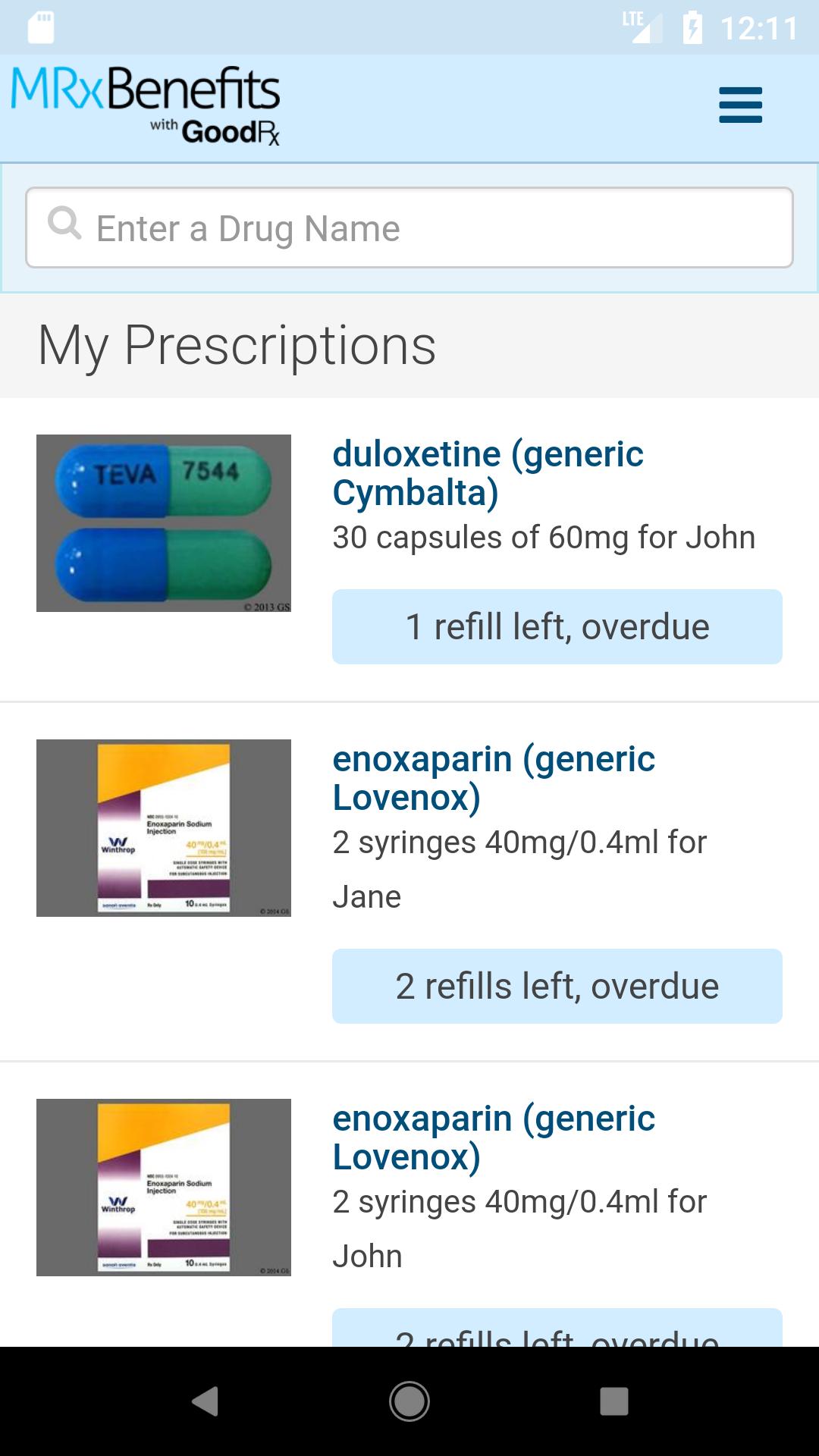This screenshot has width=819, height=1456.
Task: Tap '2 refills left, overdue' for Jane's enoxaparin
Action: [556, 985]
